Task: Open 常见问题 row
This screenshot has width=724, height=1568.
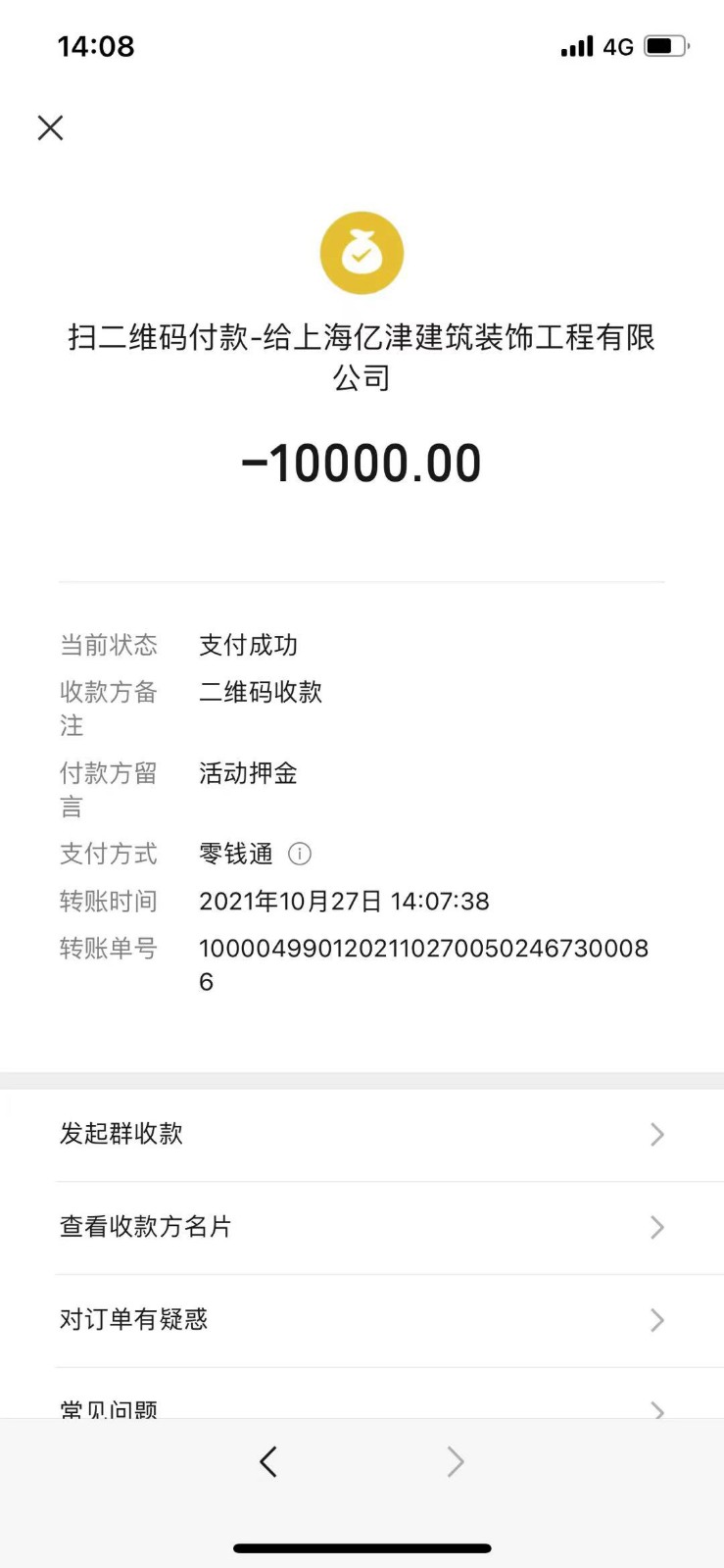Action: click(x=362, y=1407)
